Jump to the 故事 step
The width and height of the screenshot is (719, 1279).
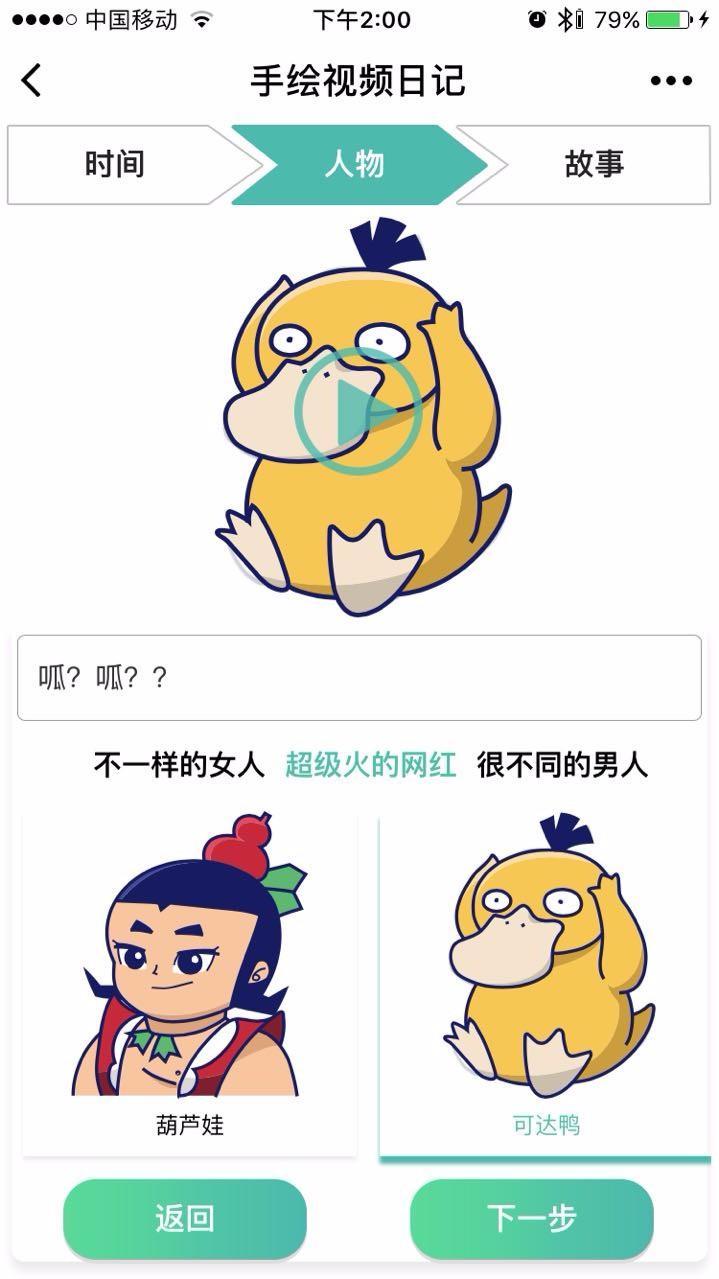[594, 164]
